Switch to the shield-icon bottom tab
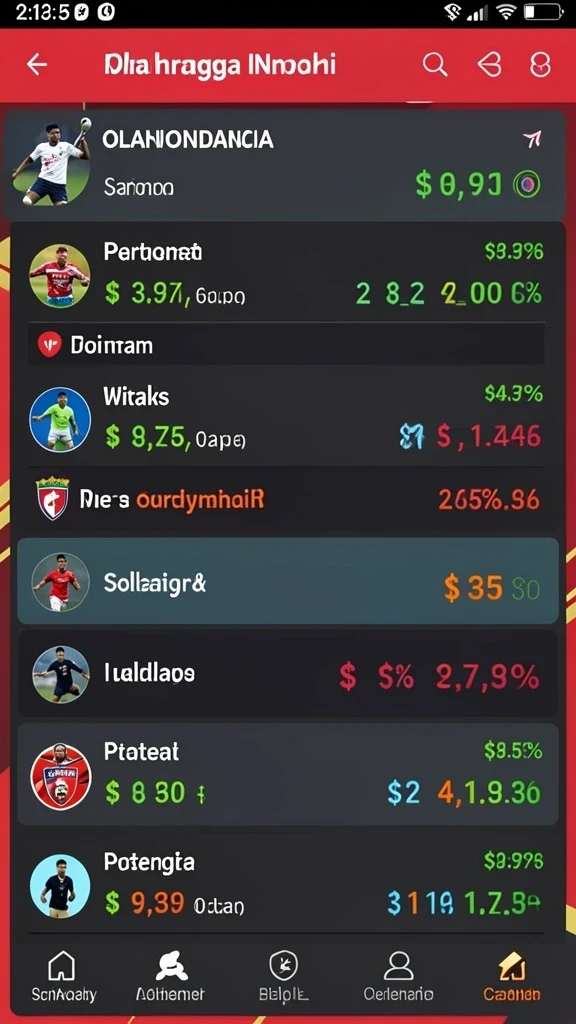Viewport: 576px width, 1024px height. pos(283,976)
